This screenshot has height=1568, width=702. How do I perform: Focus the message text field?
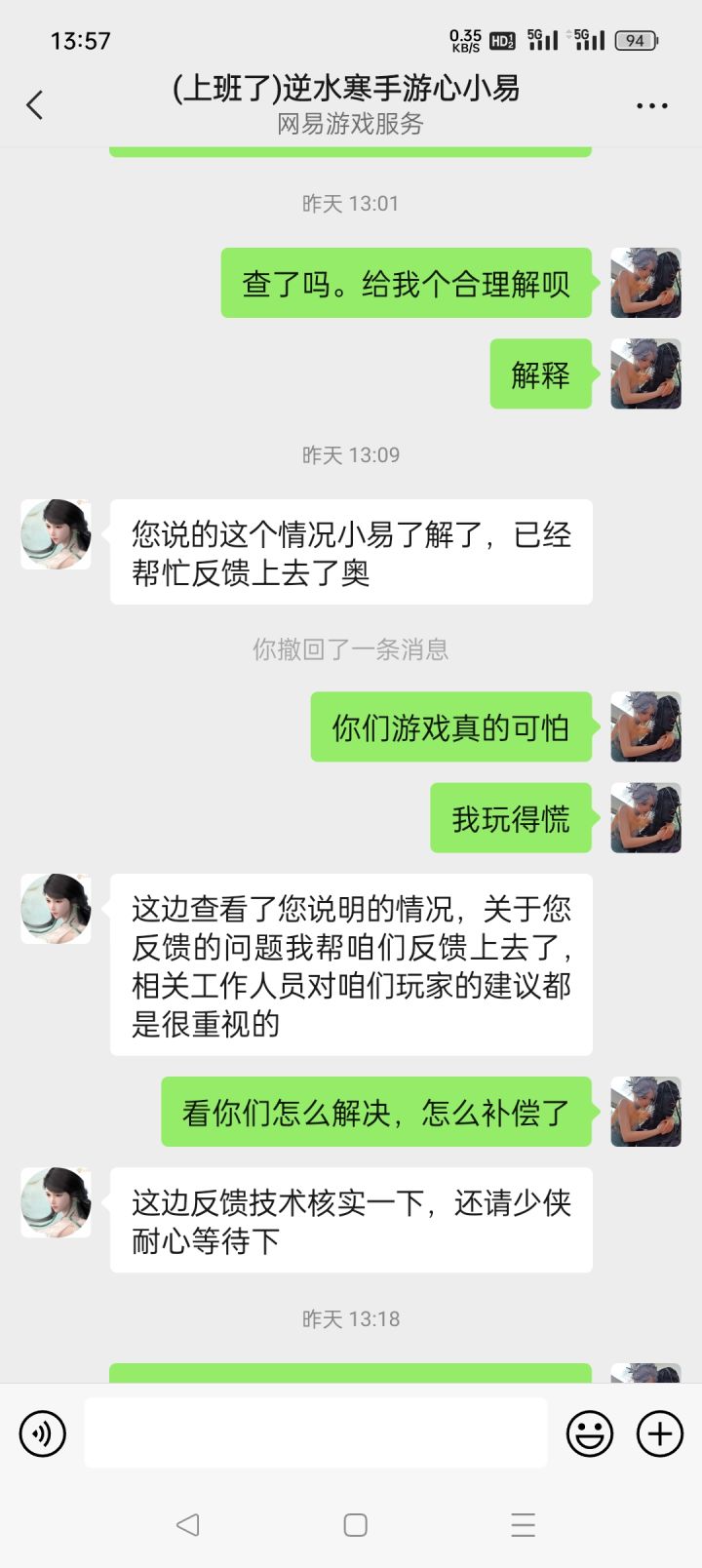point(316,1432)
